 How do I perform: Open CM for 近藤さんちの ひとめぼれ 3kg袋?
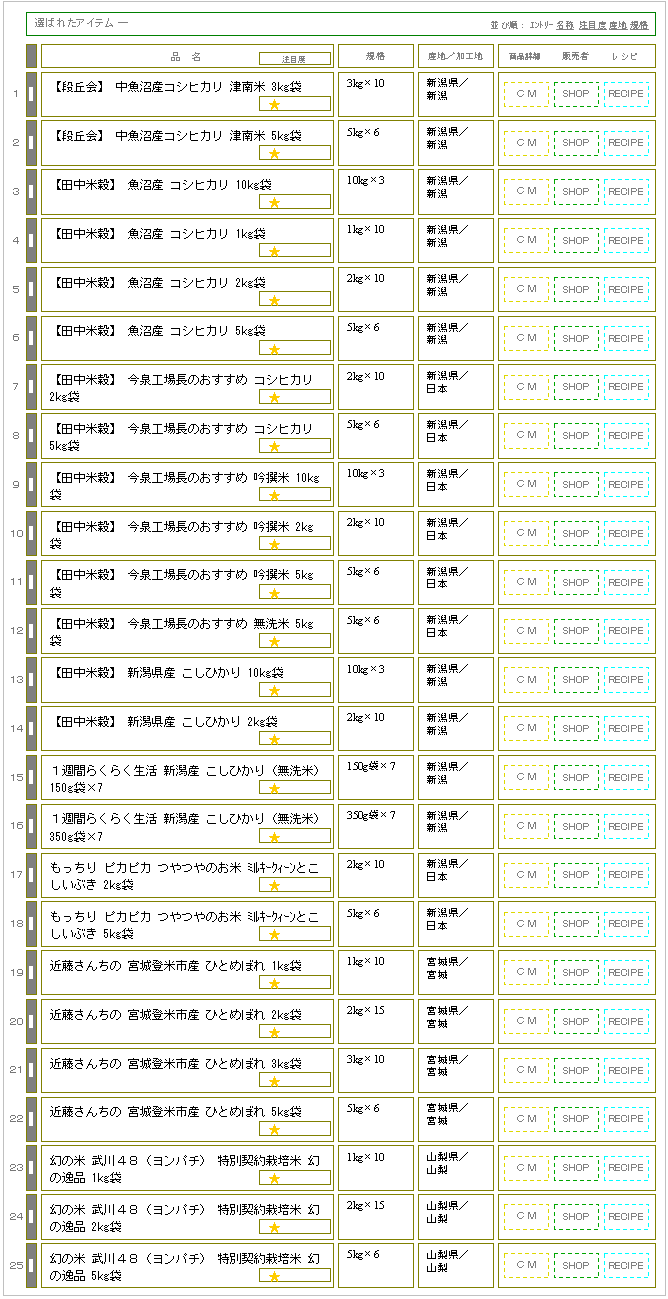pyautogui.click(x=526, y=1071)
